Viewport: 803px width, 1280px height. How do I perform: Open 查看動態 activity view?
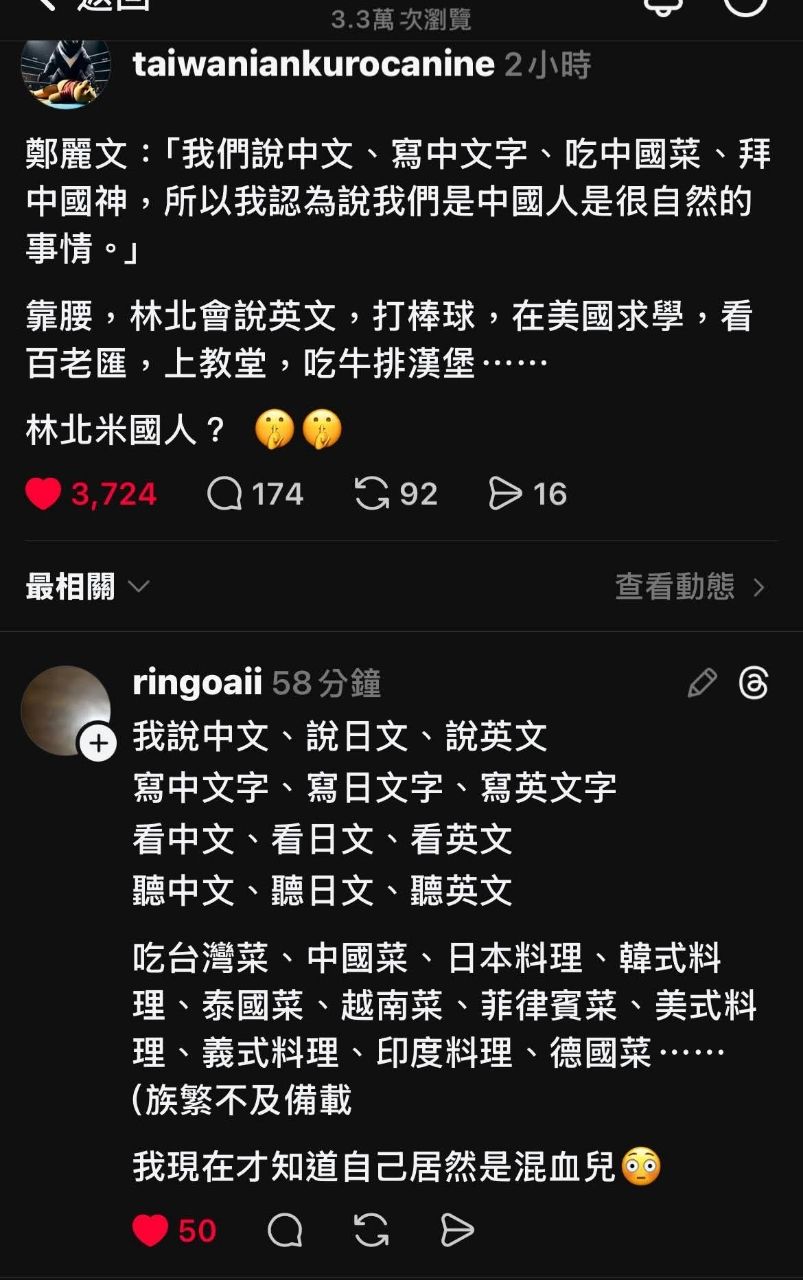pyautogui.click(x=689, y=587)
